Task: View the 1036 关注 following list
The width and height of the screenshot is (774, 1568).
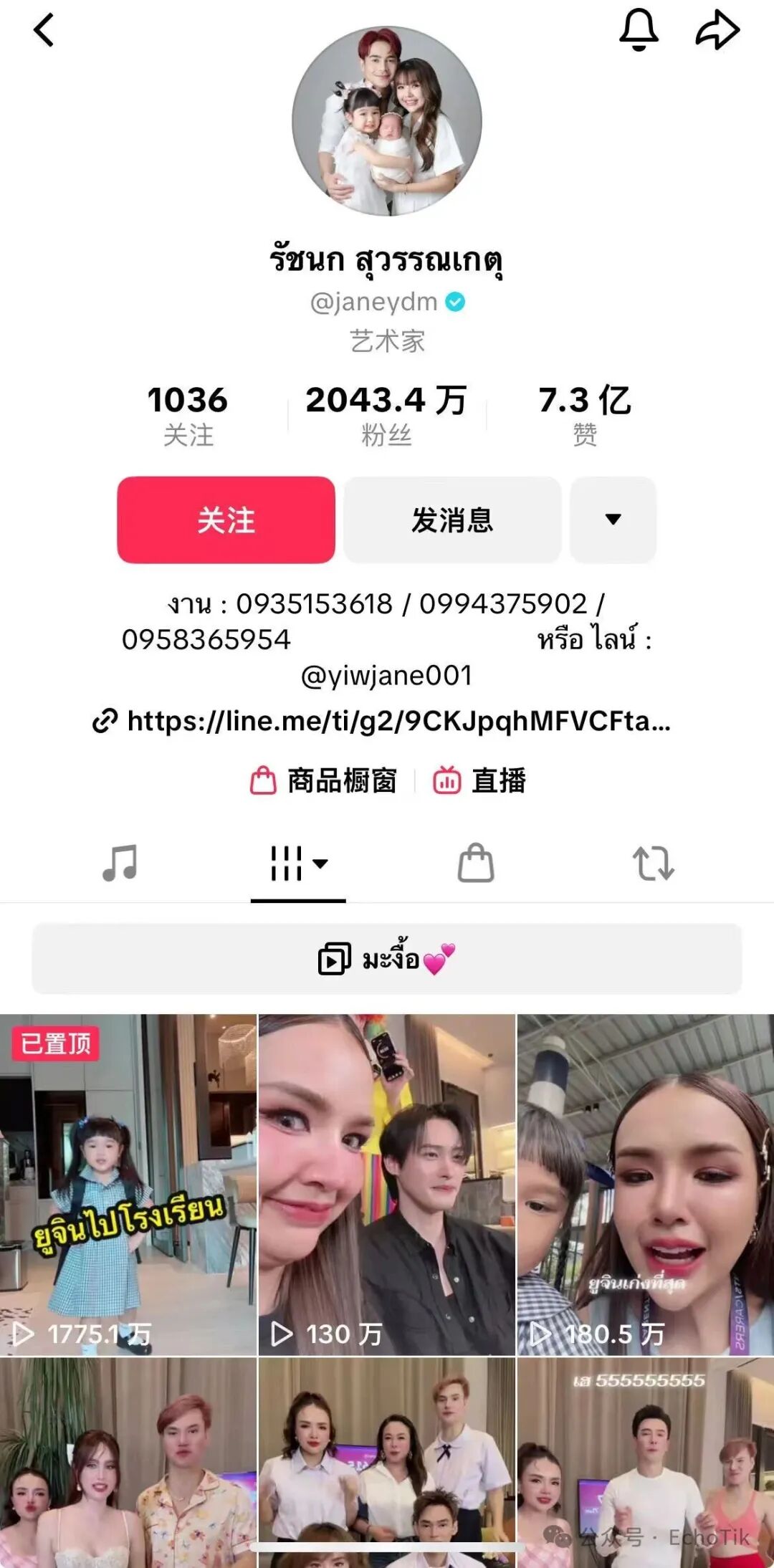Action: coord(188,416)
